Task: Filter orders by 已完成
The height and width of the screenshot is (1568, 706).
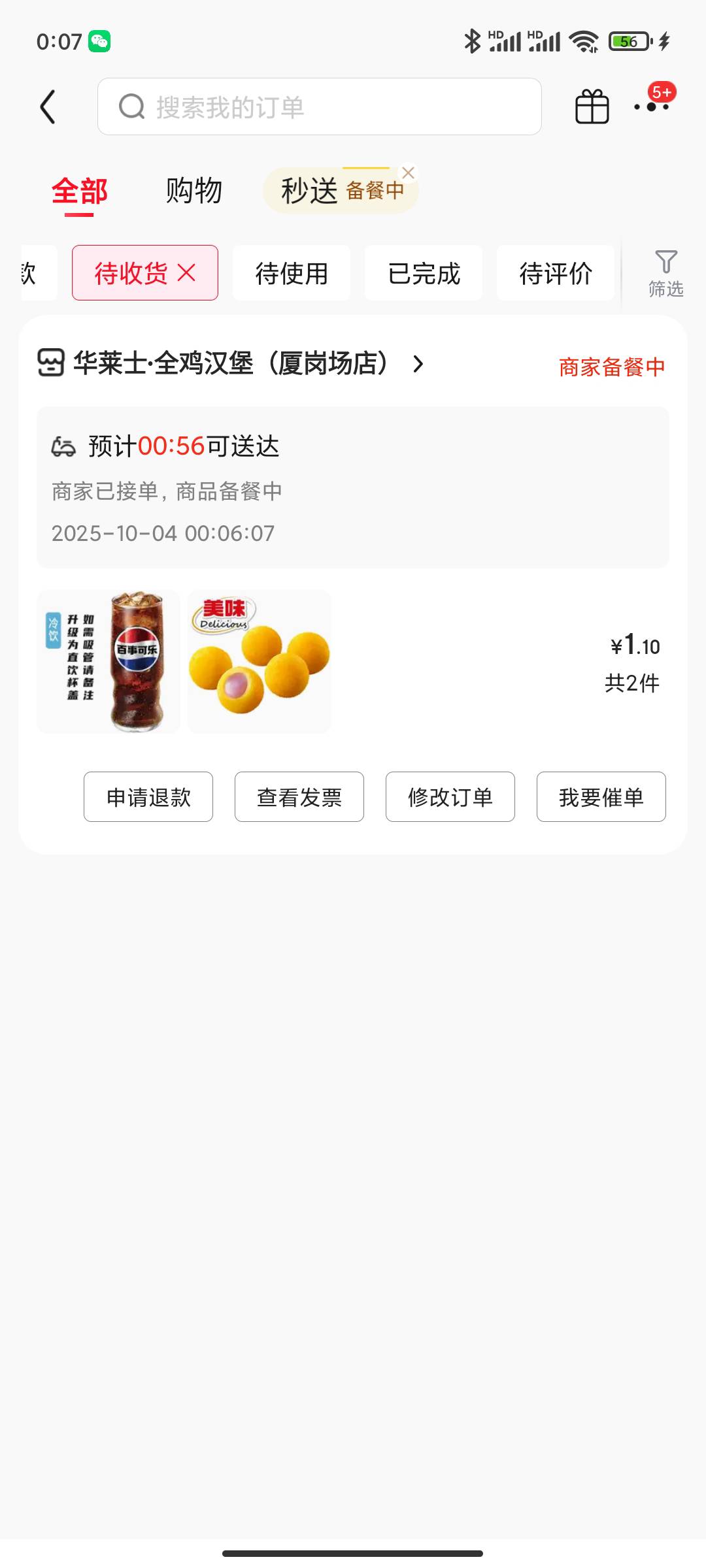Action: [x=424, y=273]
